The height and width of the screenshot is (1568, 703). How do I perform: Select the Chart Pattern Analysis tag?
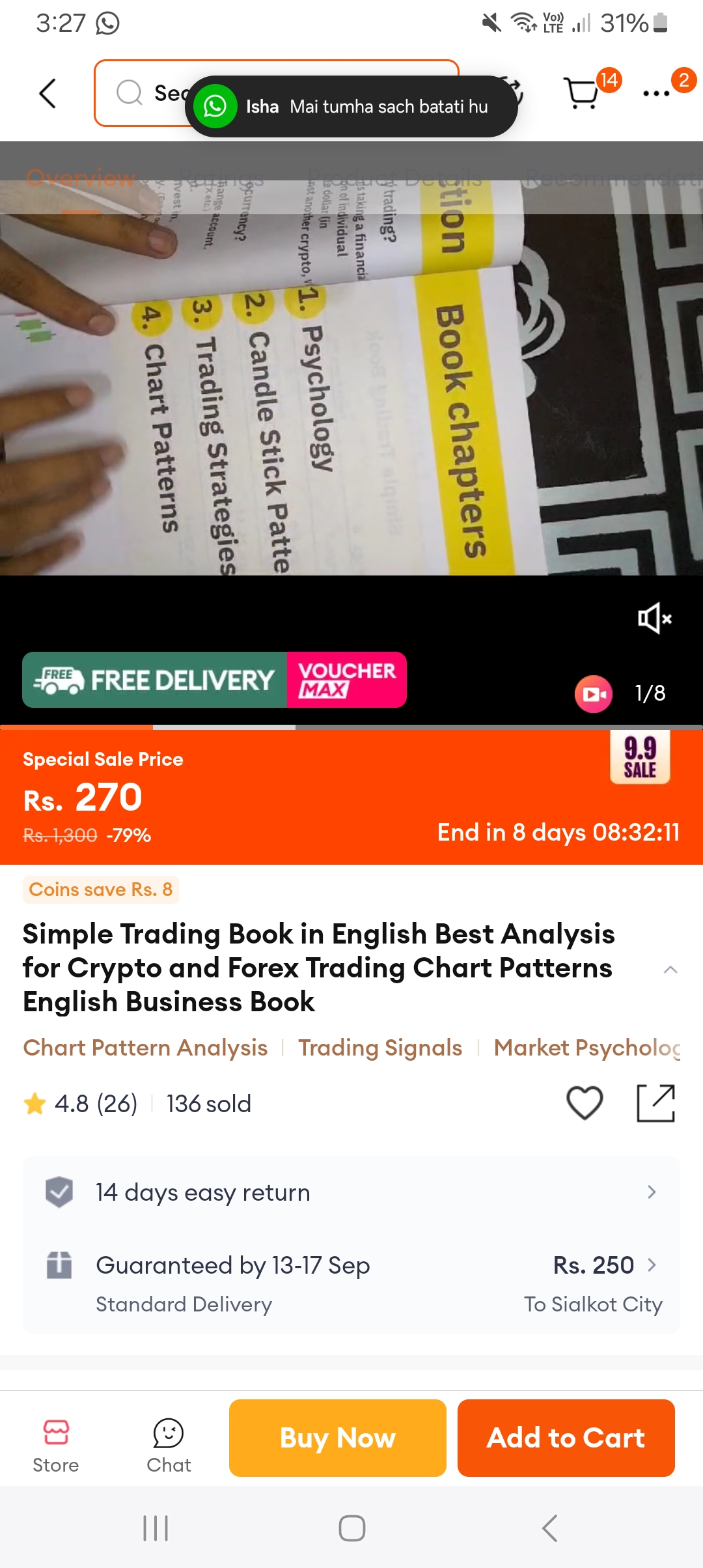pos(145,1048)
